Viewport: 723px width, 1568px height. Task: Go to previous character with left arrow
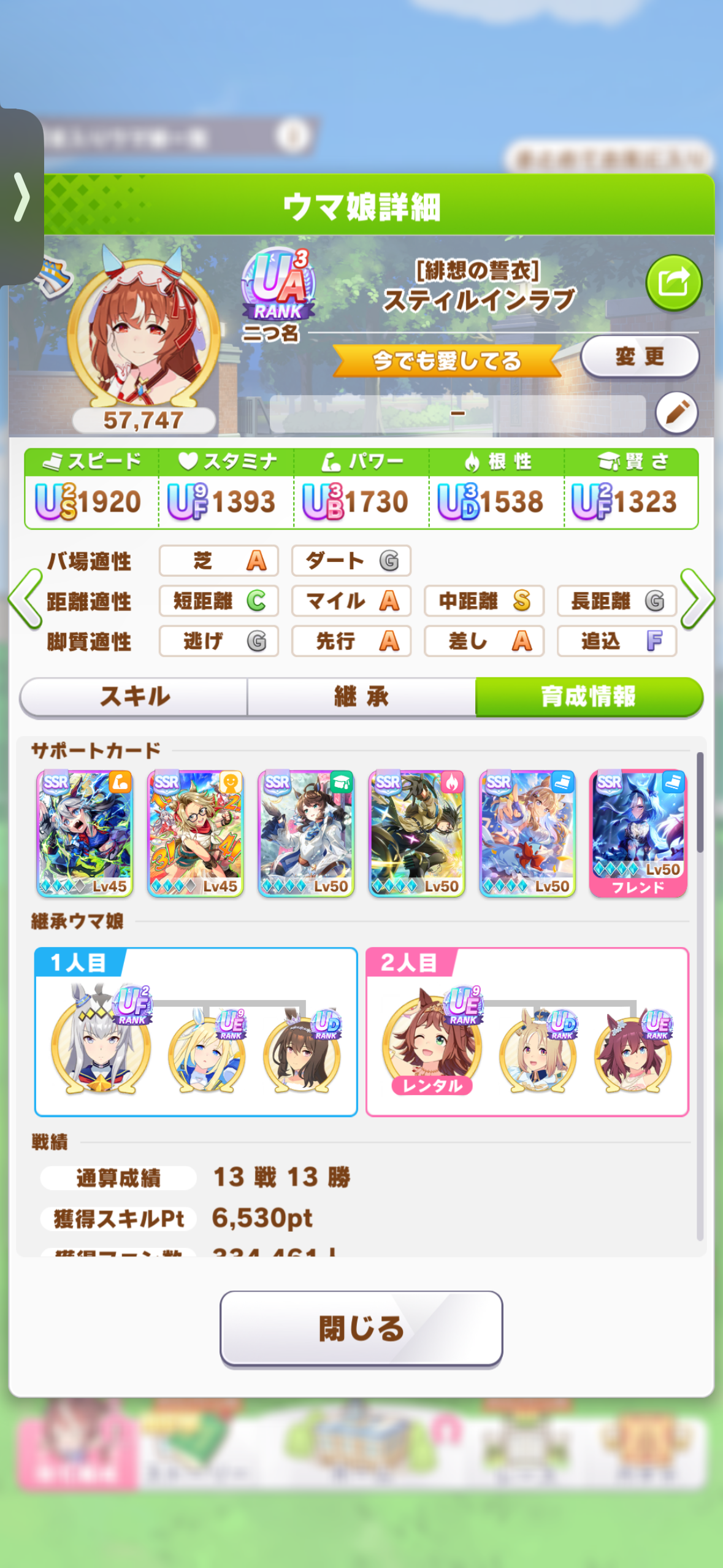(x=25, y=599)
